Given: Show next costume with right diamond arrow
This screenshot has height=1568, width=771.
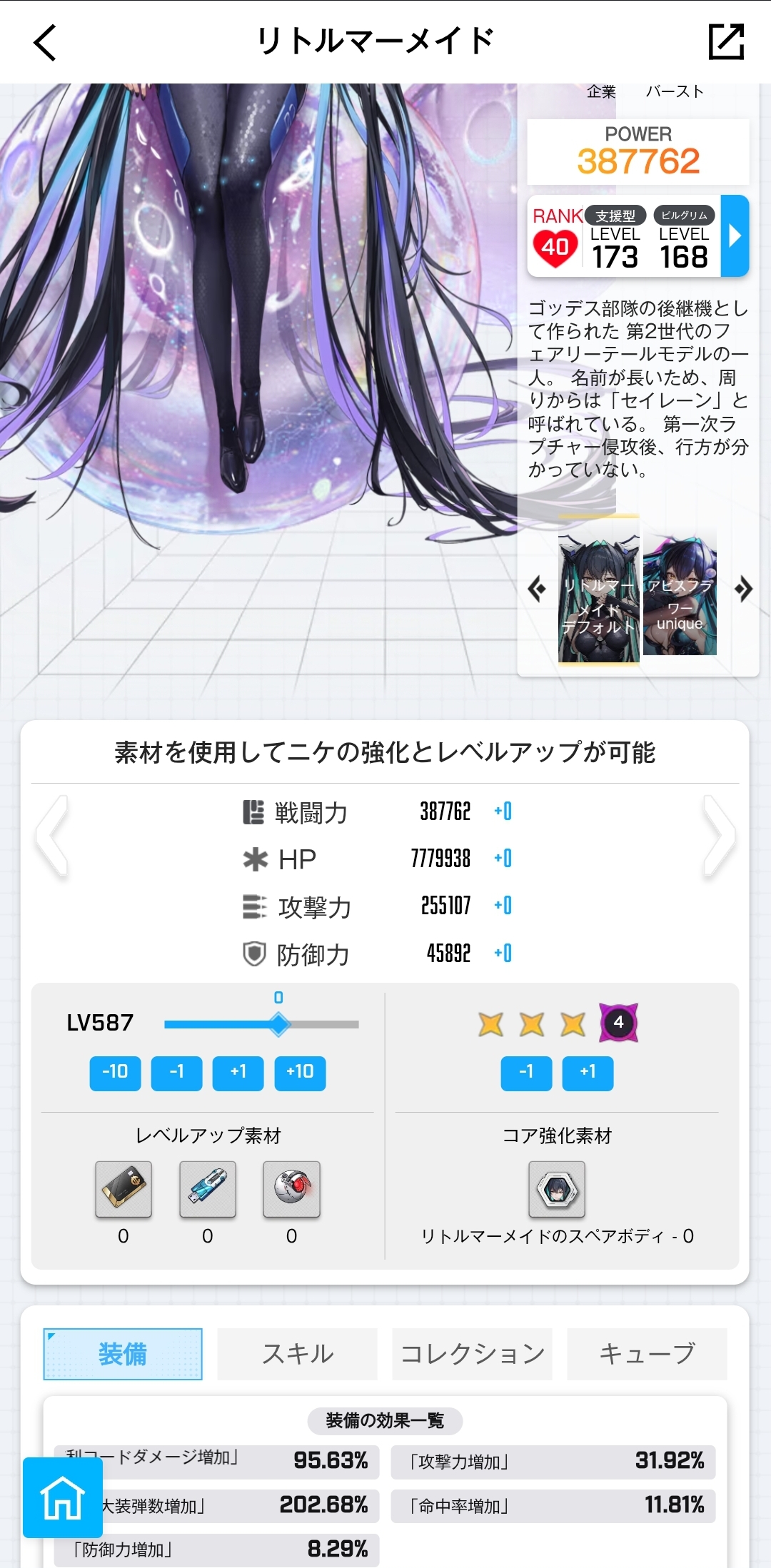Looking at the screenshot, I should point(744,590).
